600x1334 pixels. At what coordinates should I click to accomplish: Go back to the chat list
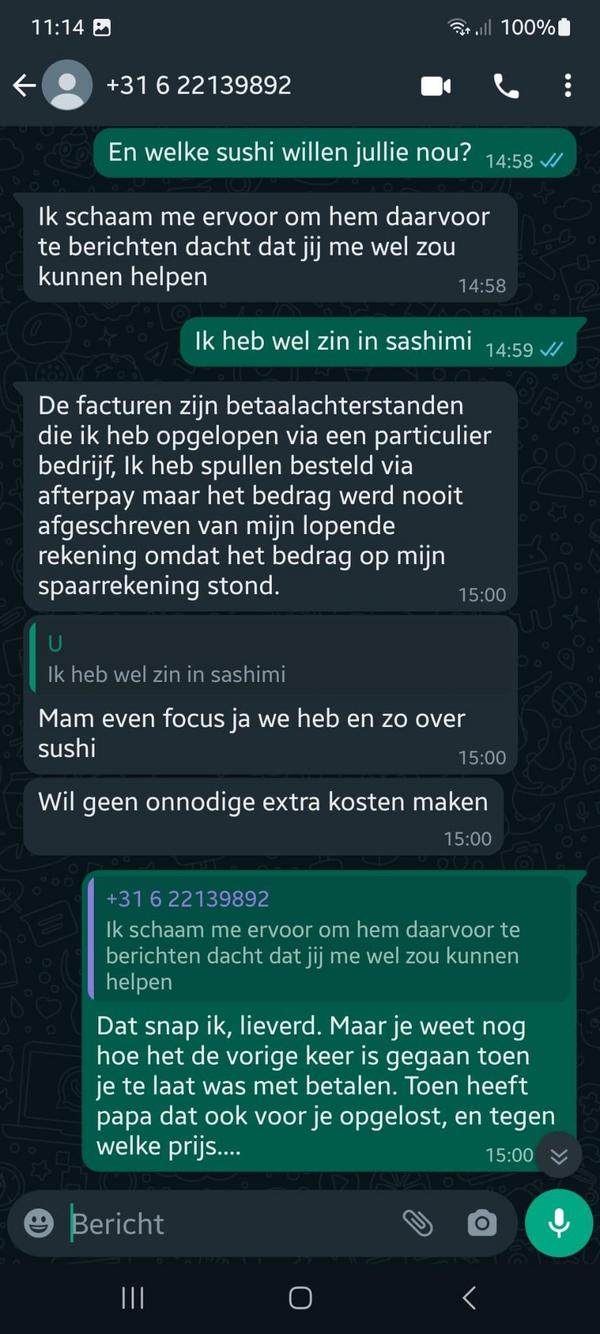pos(24,86)
